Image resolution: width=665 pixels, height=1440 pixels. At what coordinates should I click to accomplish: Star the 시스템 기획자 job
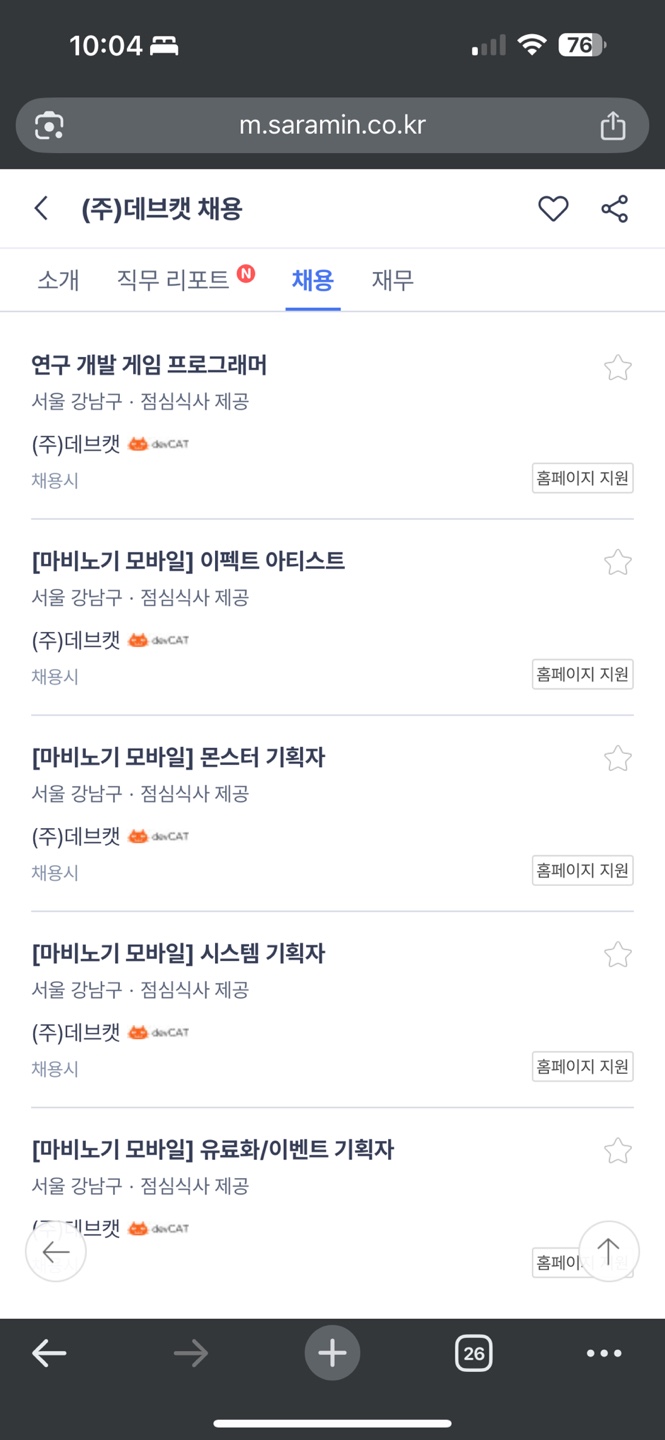[x=618, y=956]
